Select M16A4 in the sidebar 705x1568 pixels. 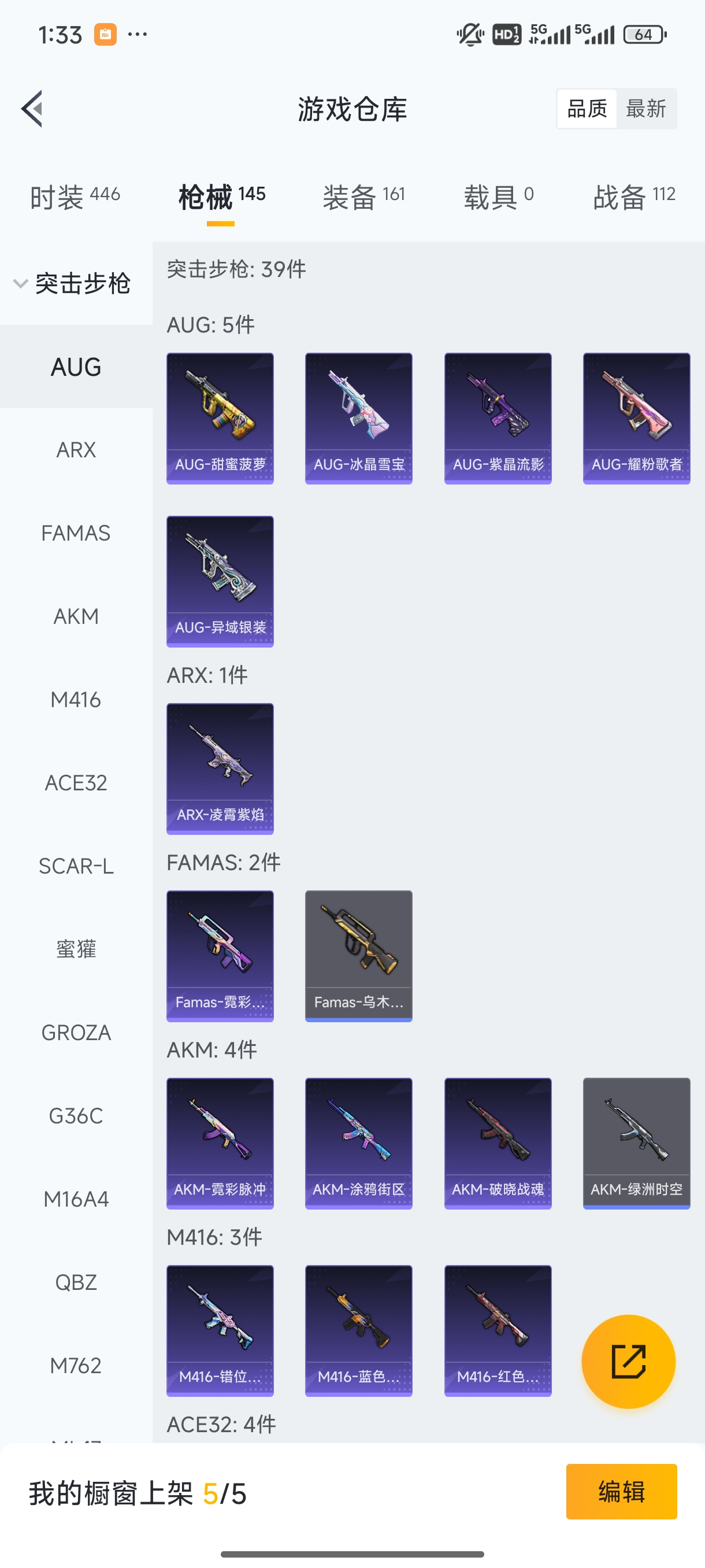pyautogui.click(x=76, y=1199)
